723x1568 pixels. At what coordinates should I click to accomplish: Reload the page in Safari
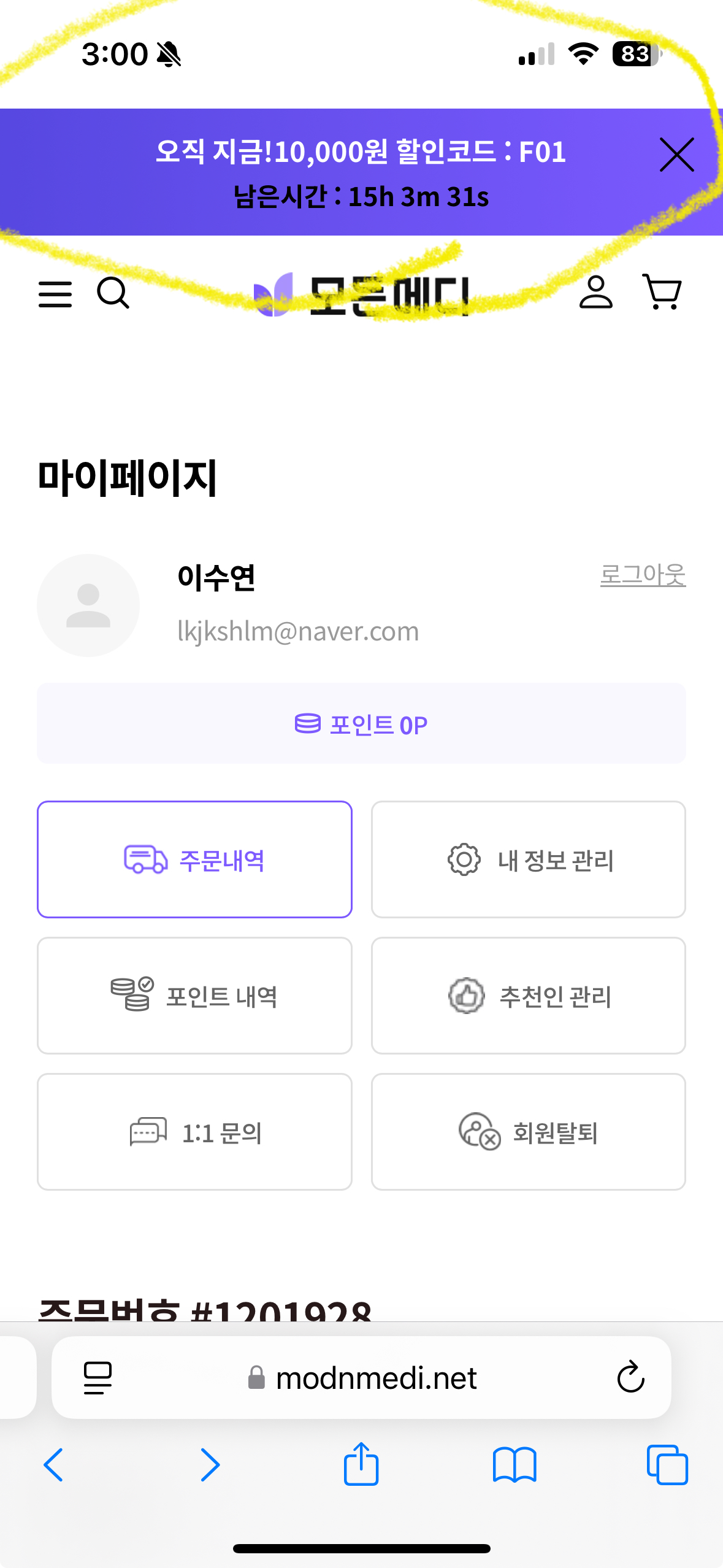[630, 1377]
